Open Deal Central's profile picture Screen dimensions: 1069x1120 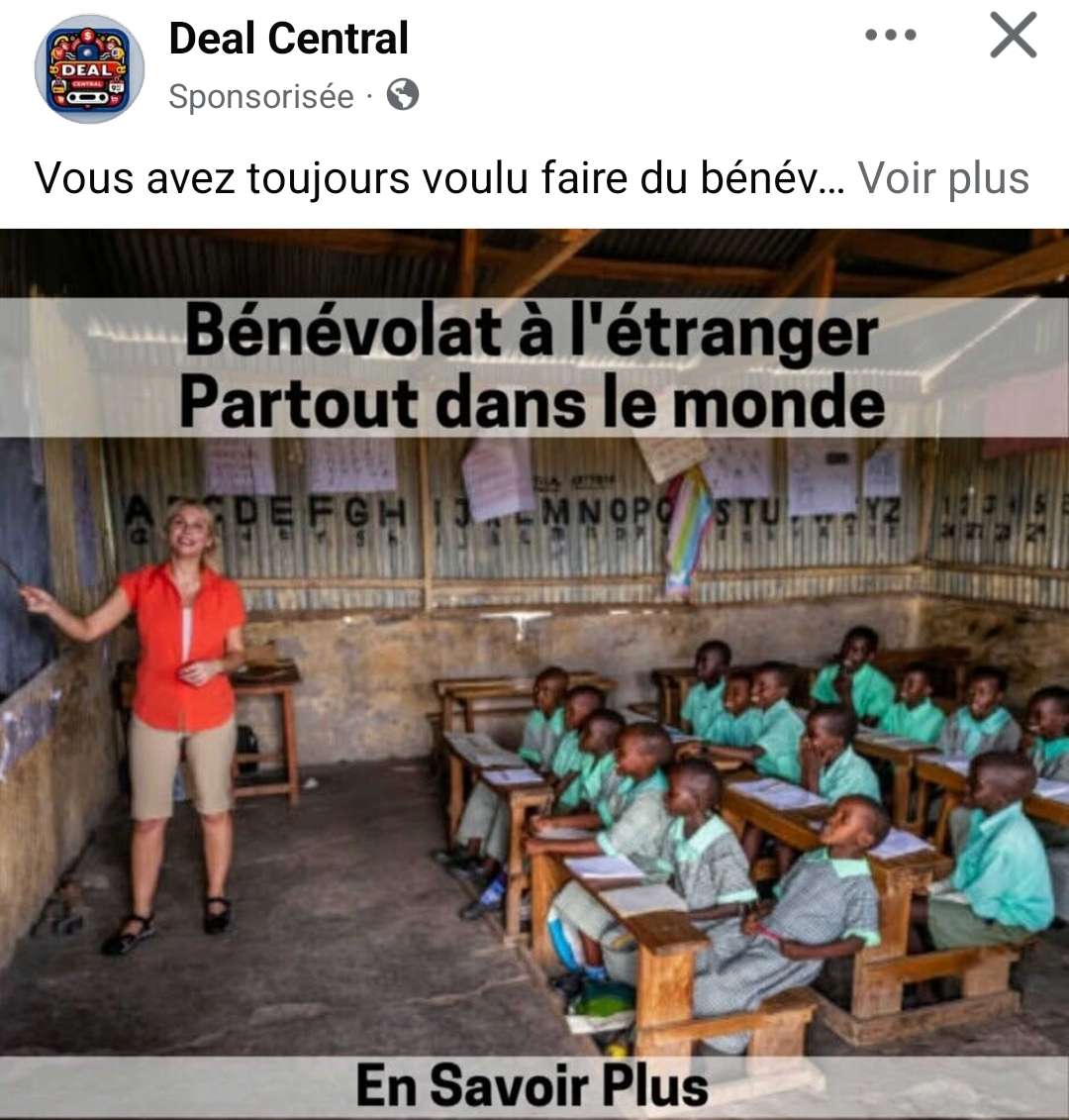click(x=89, y=68)
